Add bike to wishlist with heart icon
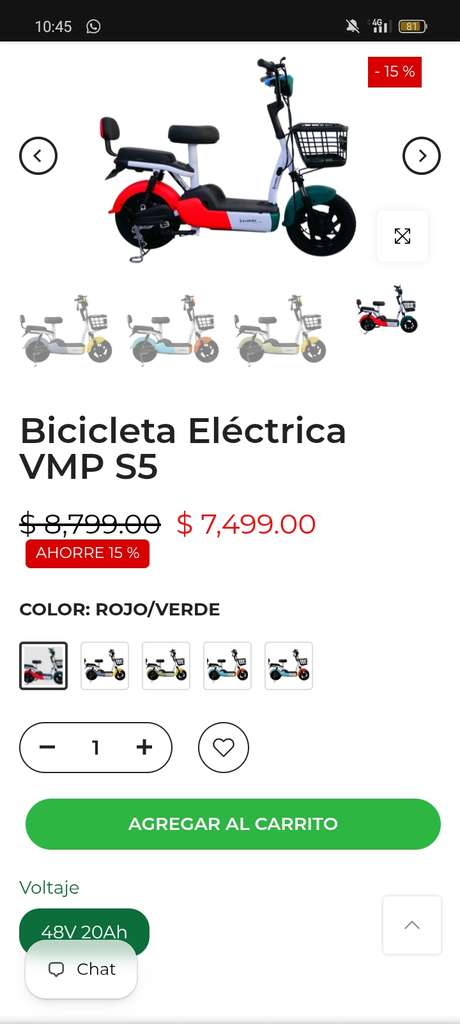 point(223,747)
